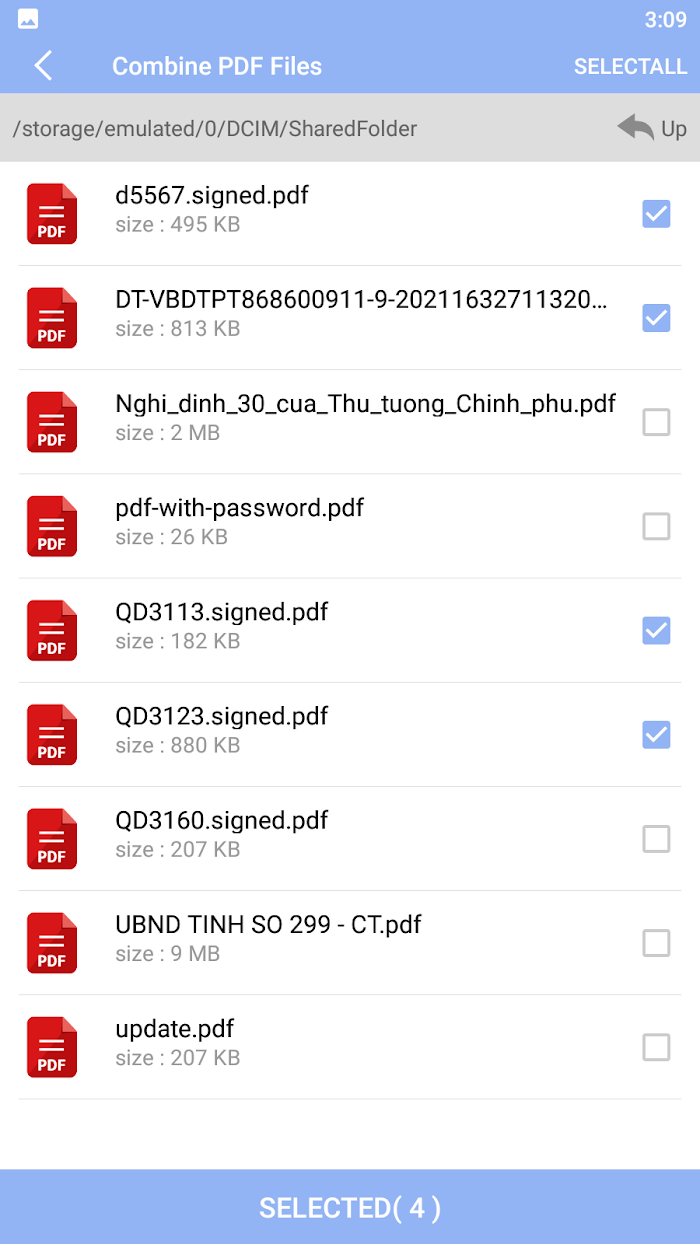Tap SELECTALL to select every file
Viewport: 700px width, 1244px height.
[x=630, y=66]
